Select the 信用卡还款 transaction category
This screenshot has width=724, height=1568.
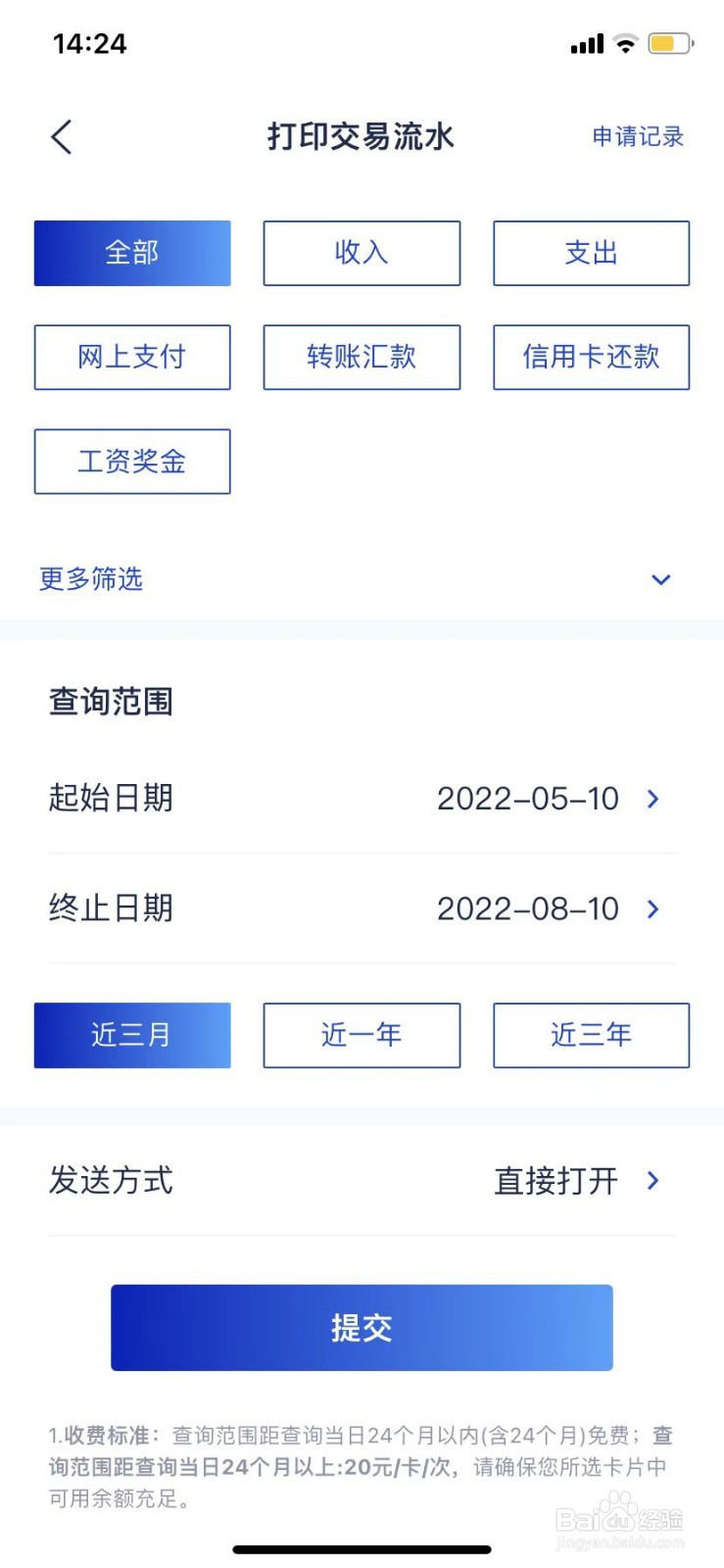591,357
